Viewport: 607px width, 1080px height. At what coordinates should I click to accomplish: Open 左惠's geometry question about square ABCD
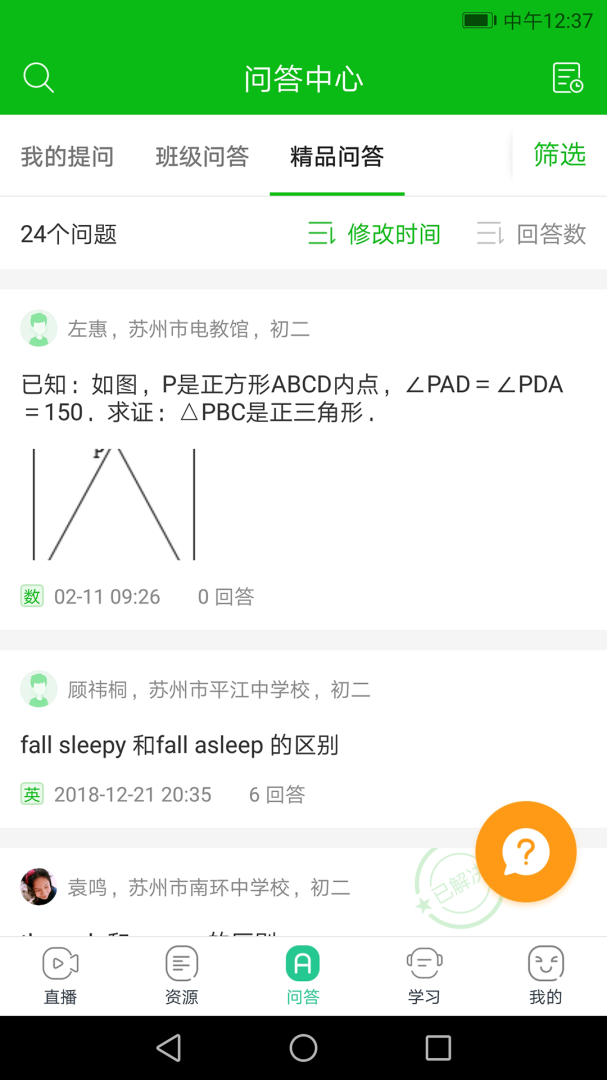(292, 398)
